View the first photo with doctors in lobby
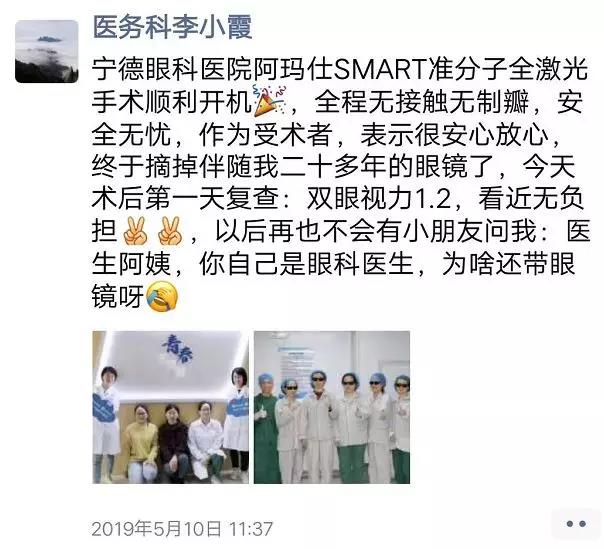 (170, 406)
